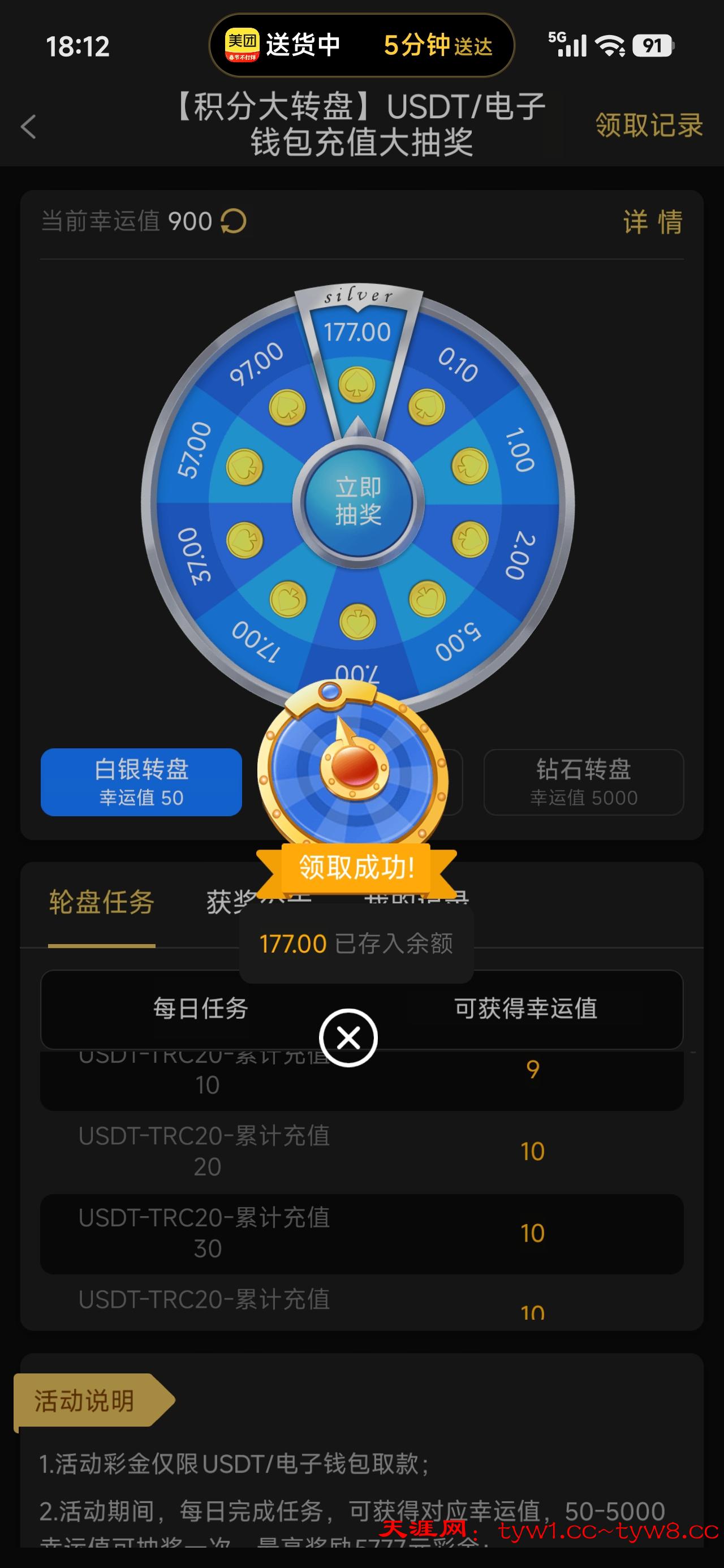Switch to 钻石转盘 wheel

pos(583,782)
